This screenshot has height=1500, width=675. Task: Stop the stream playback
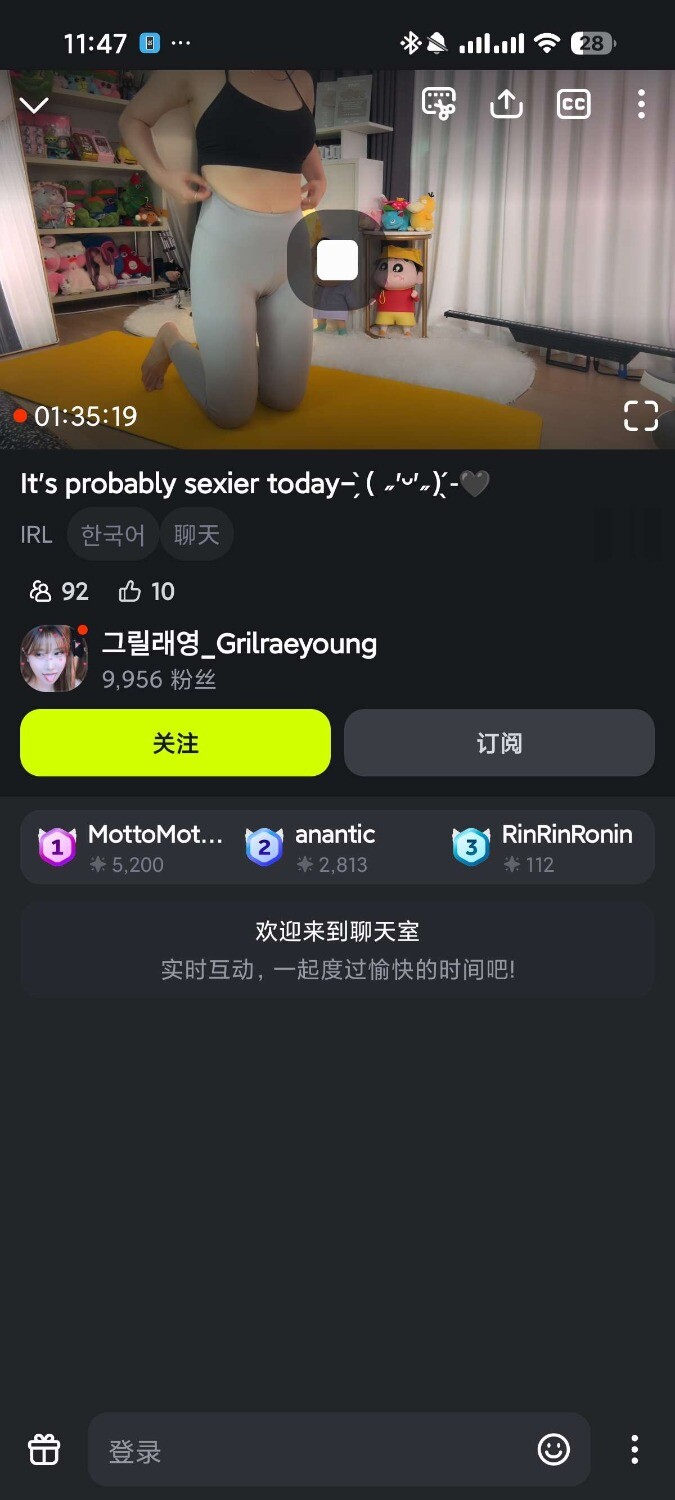[x=337, y=260]
